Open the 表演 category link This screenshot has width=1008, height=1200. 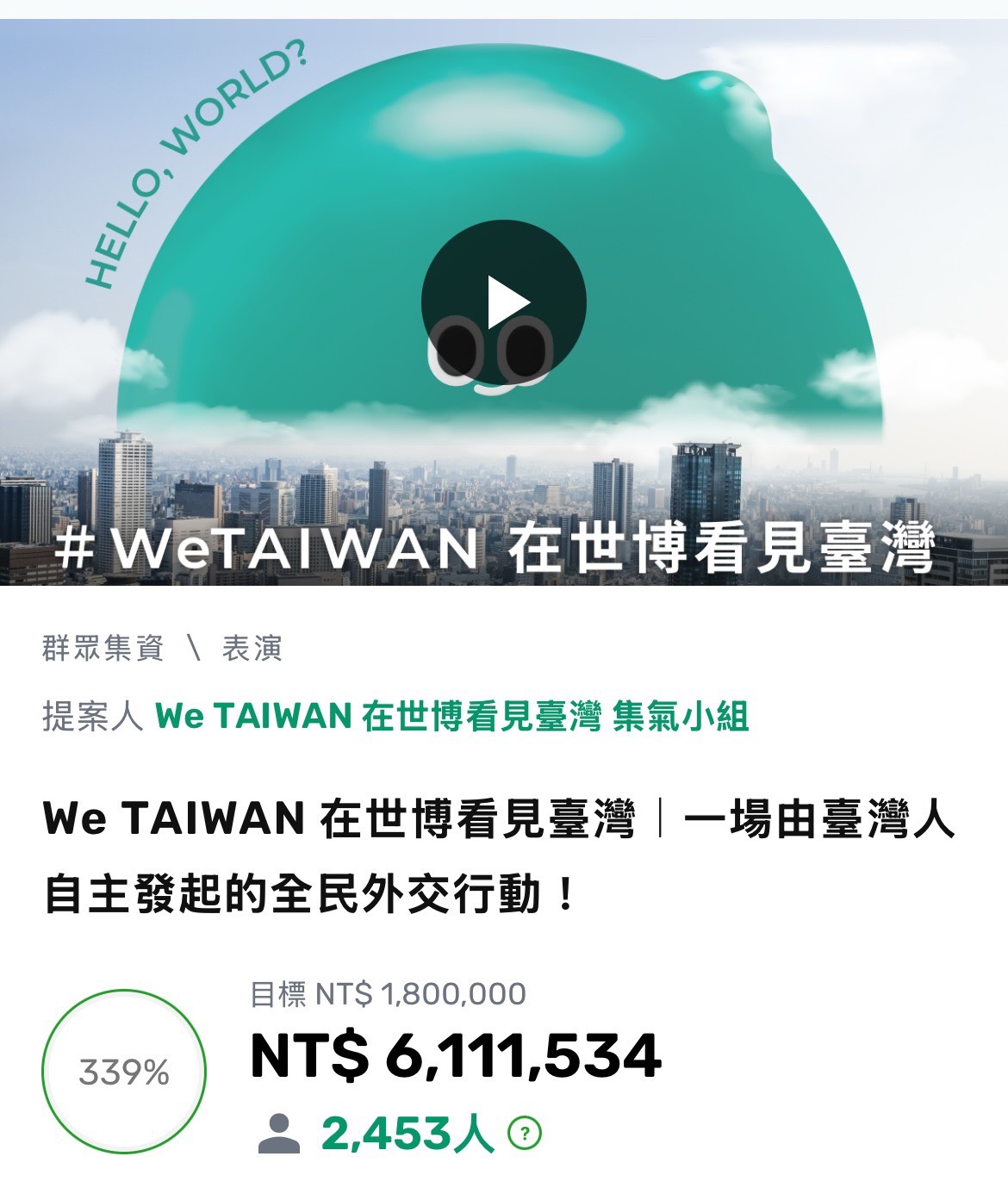pos(252,649)
